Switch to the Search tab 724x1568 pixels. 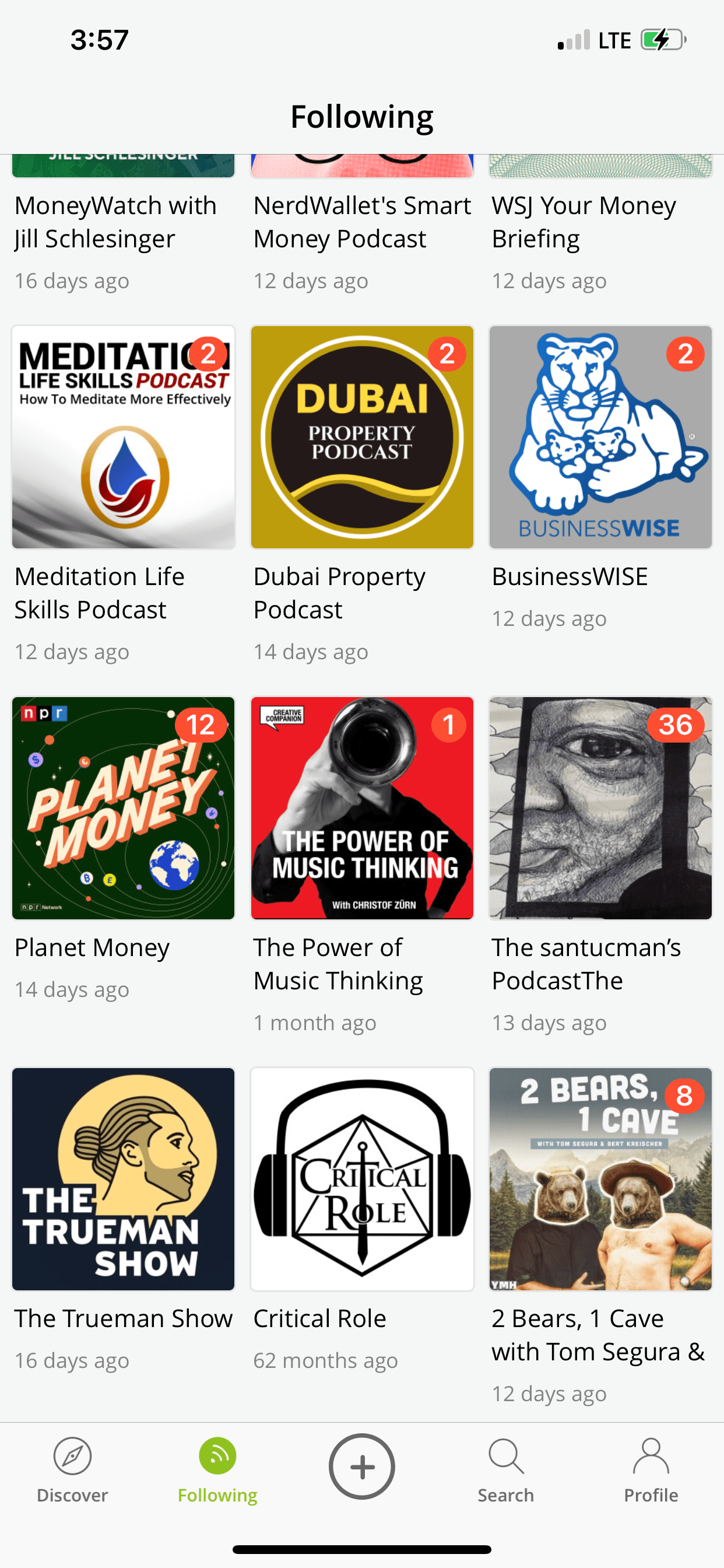tap(505, 1469)
